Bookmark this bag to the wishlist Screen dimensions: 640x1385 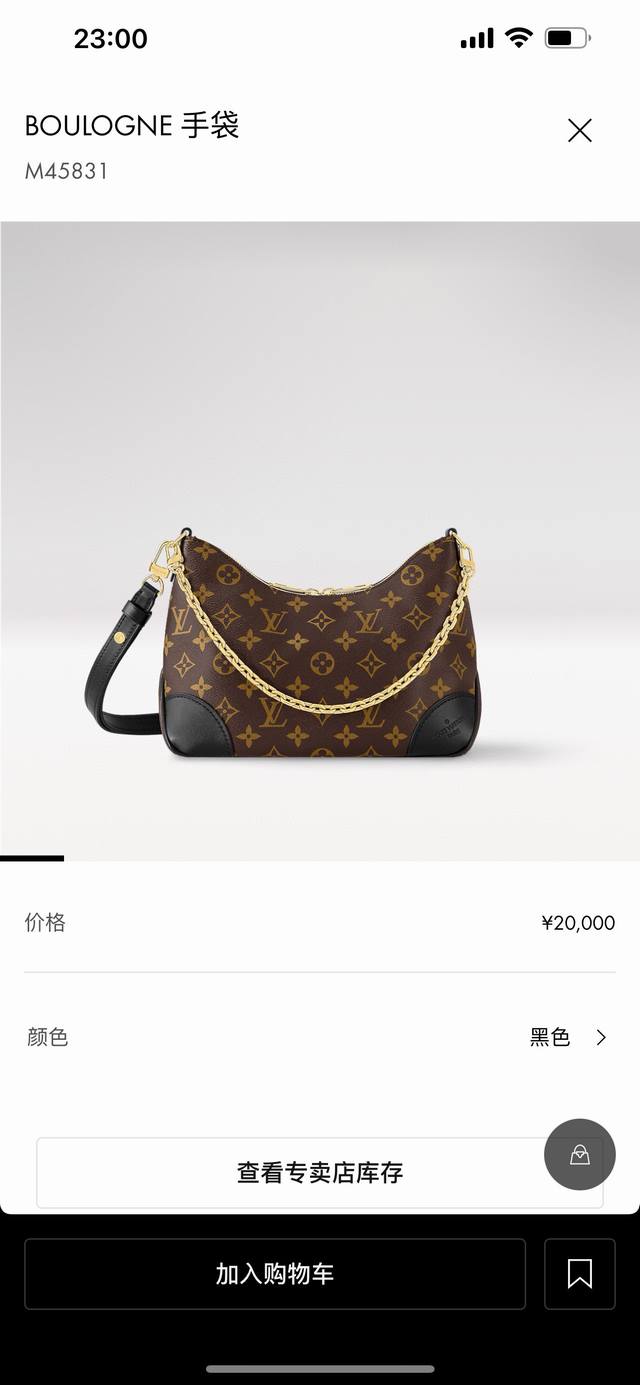[579, 1273]
